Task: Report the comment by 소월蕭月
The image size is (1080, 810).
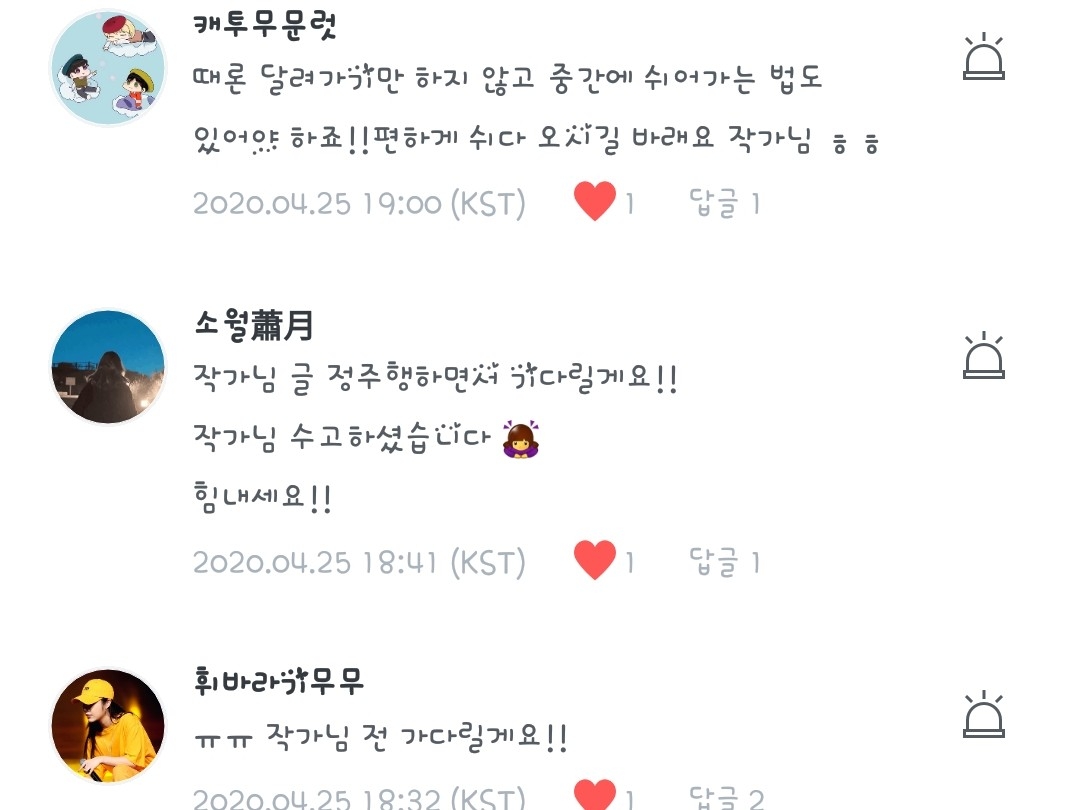Action: 984,355
